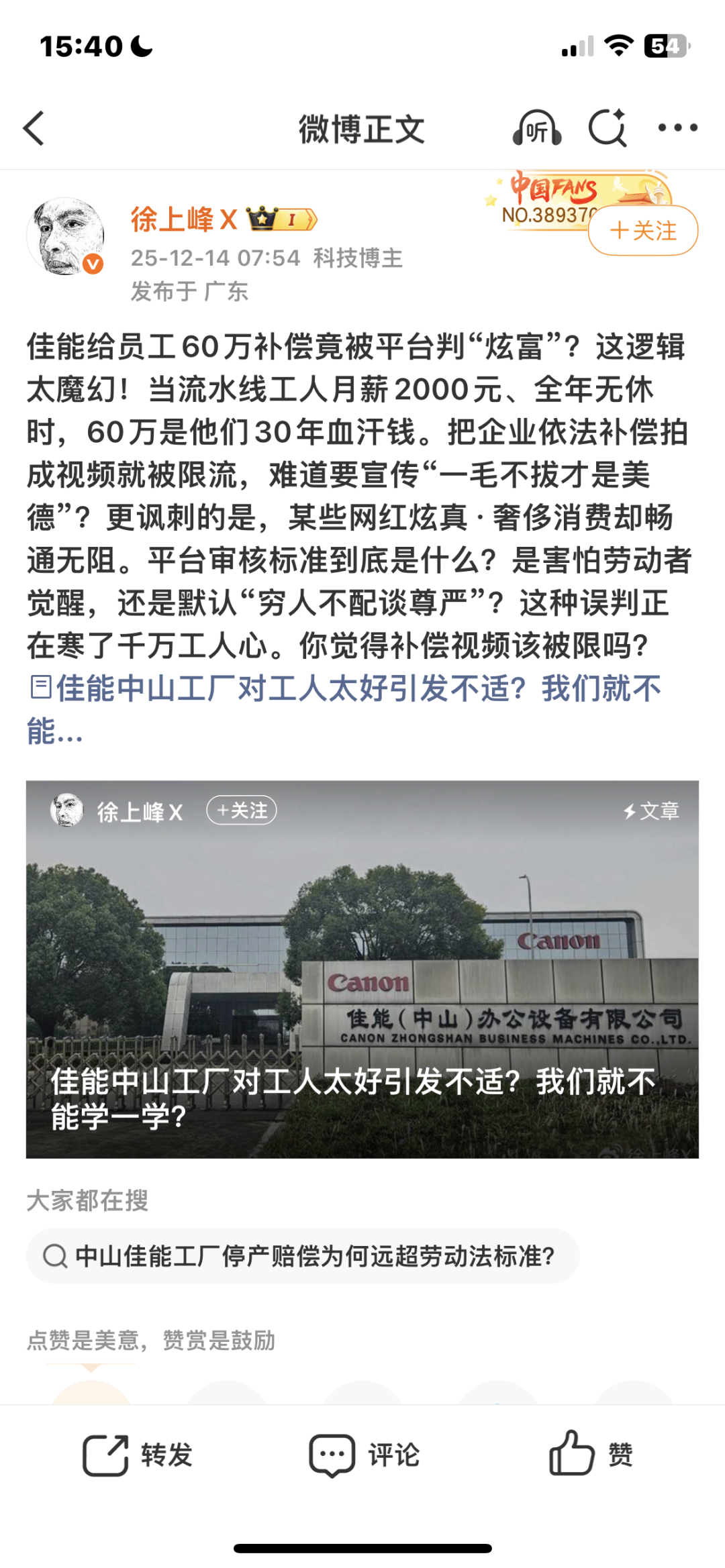Open the listen audio headphone icon
Image resolution: width=725 pixels, height=1568 pixels.
point(536,128)
